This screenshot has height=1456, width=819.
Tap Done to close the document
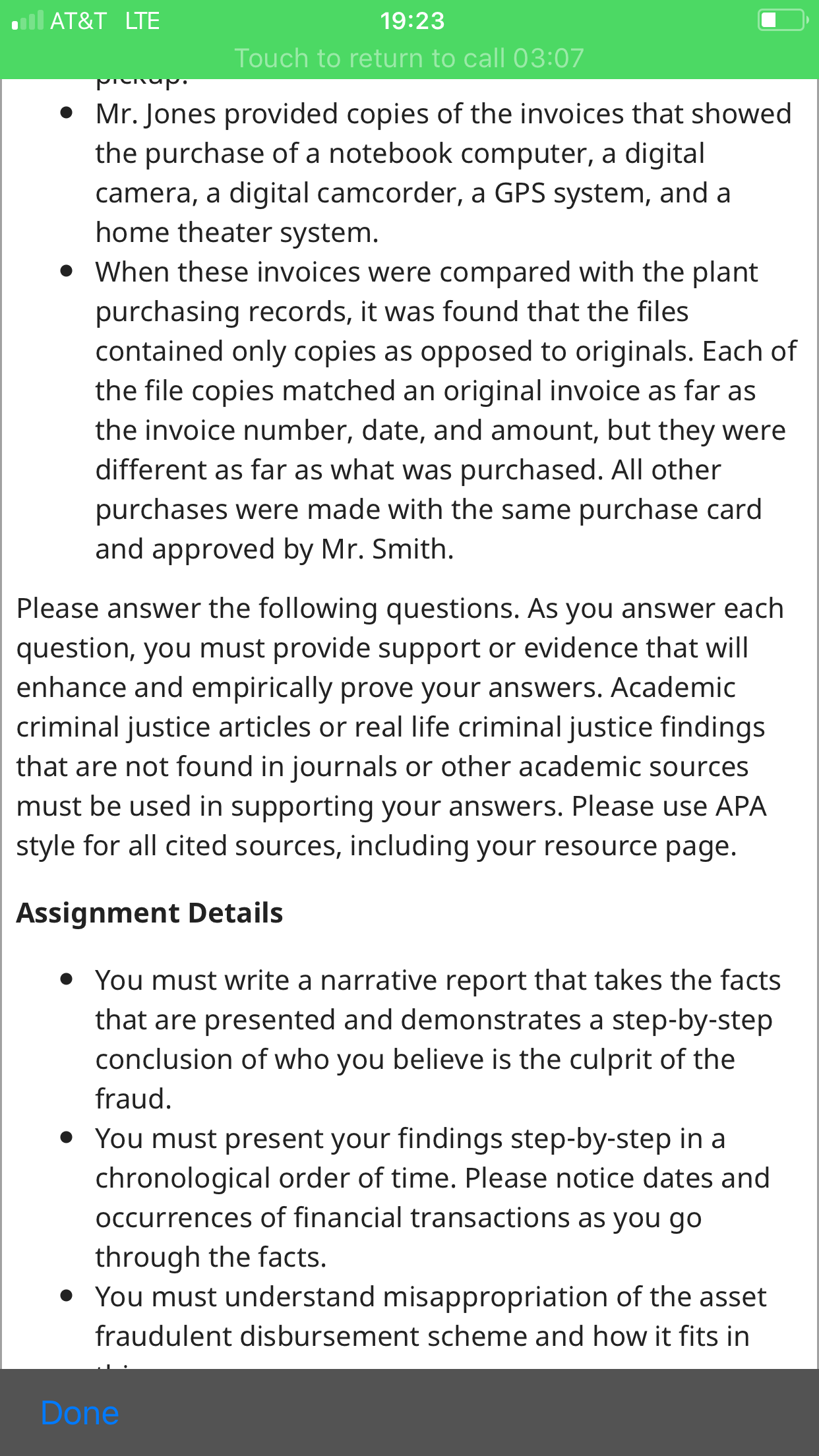click(x=80, y=1412)
